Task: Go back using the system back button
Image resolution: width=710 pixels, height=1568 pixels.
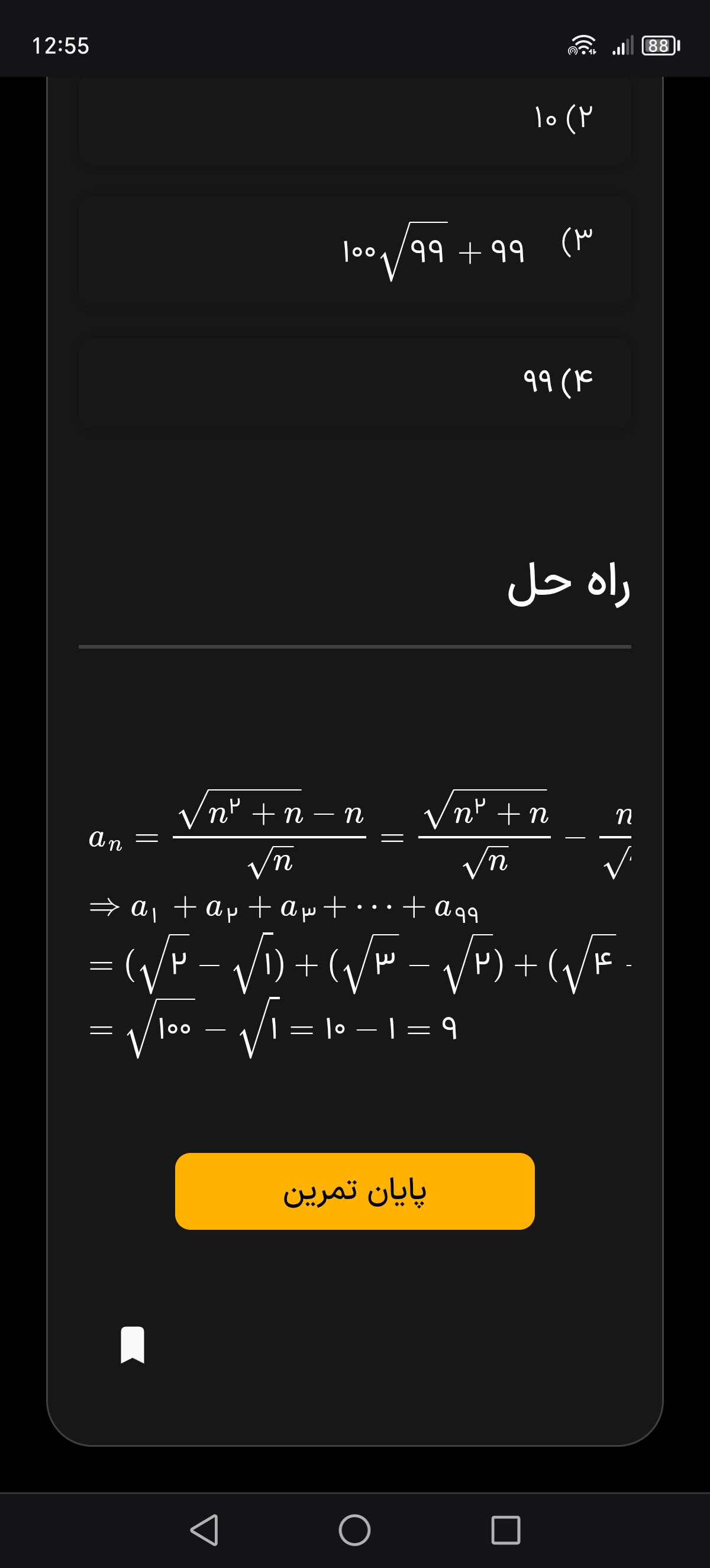Action: click(x=204, y=1530)
